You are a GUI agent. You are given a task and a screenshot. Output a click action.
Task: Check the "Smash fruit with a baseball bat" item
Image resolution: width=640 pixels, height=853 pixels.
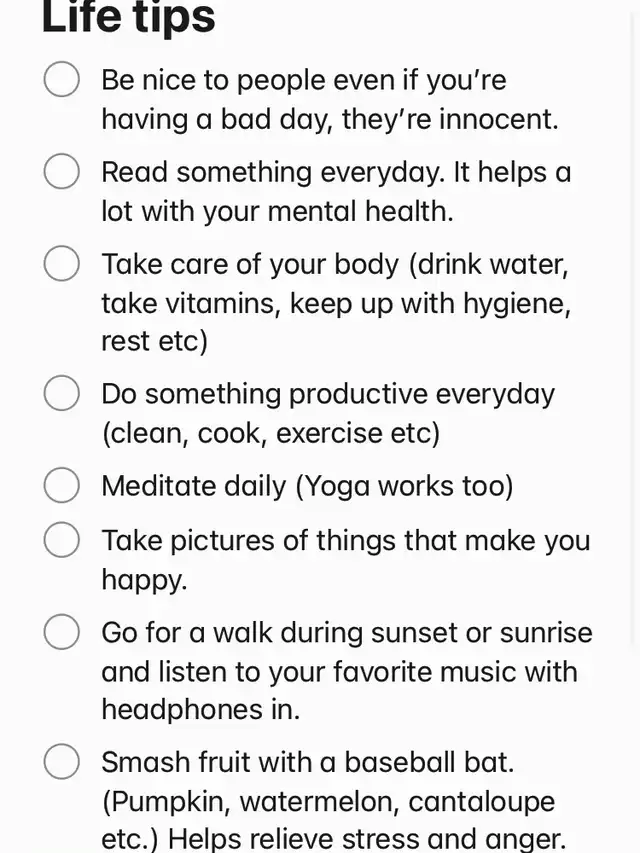click(x=62, y=762)
